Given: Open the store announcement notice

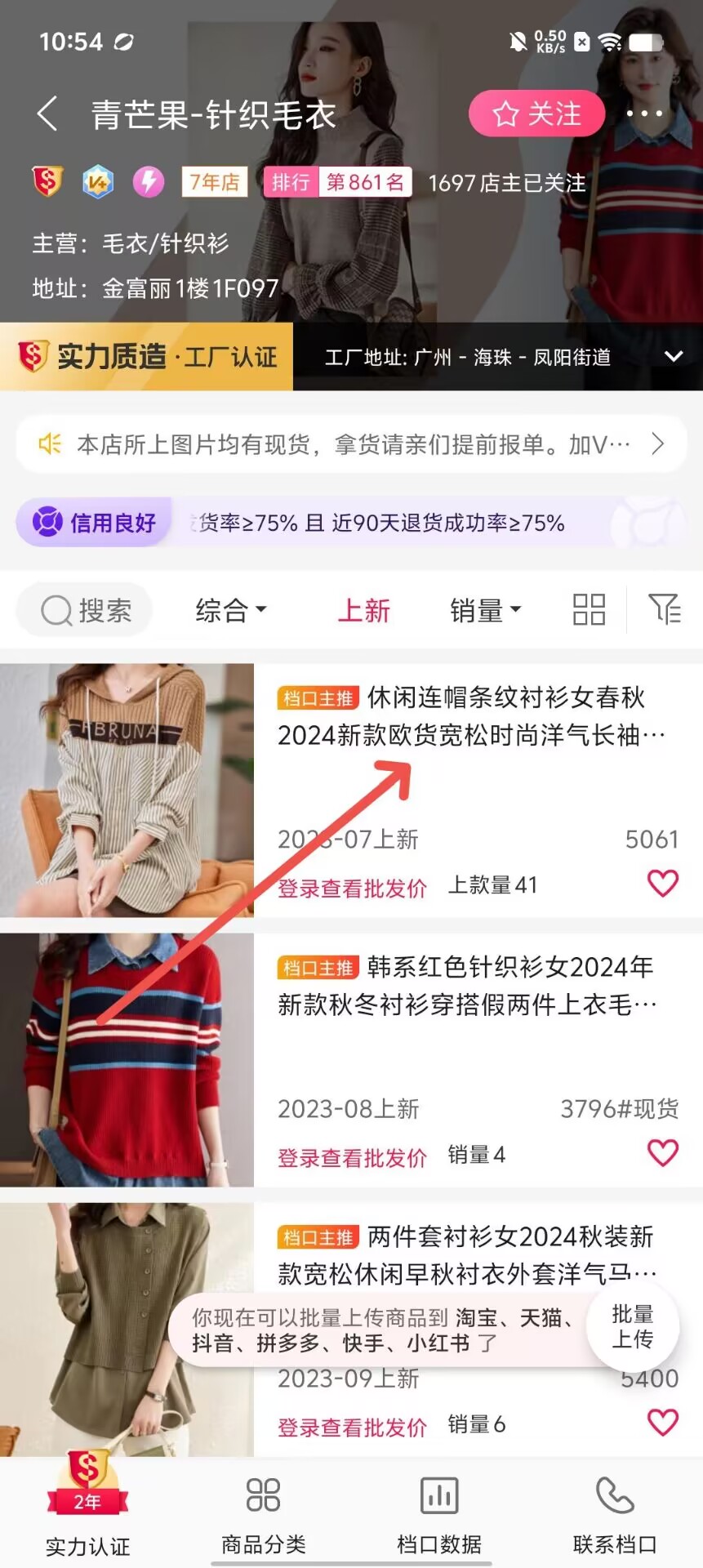Looking at the screenshot, I should pos(351,444).
